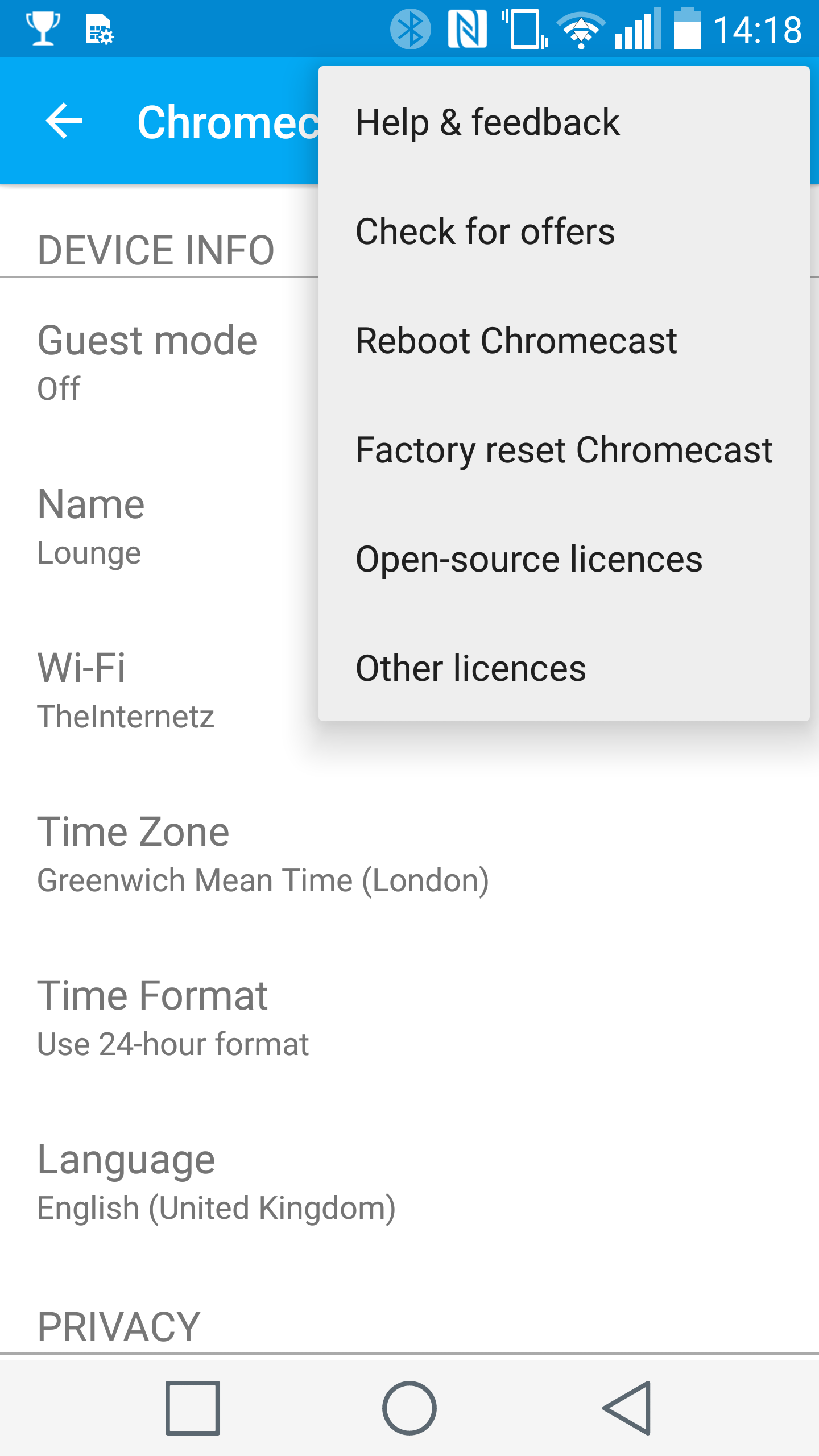The height and width of the screenshot is (1456, 819).
Task: View Other licences
Action: (x=564, y=668)
